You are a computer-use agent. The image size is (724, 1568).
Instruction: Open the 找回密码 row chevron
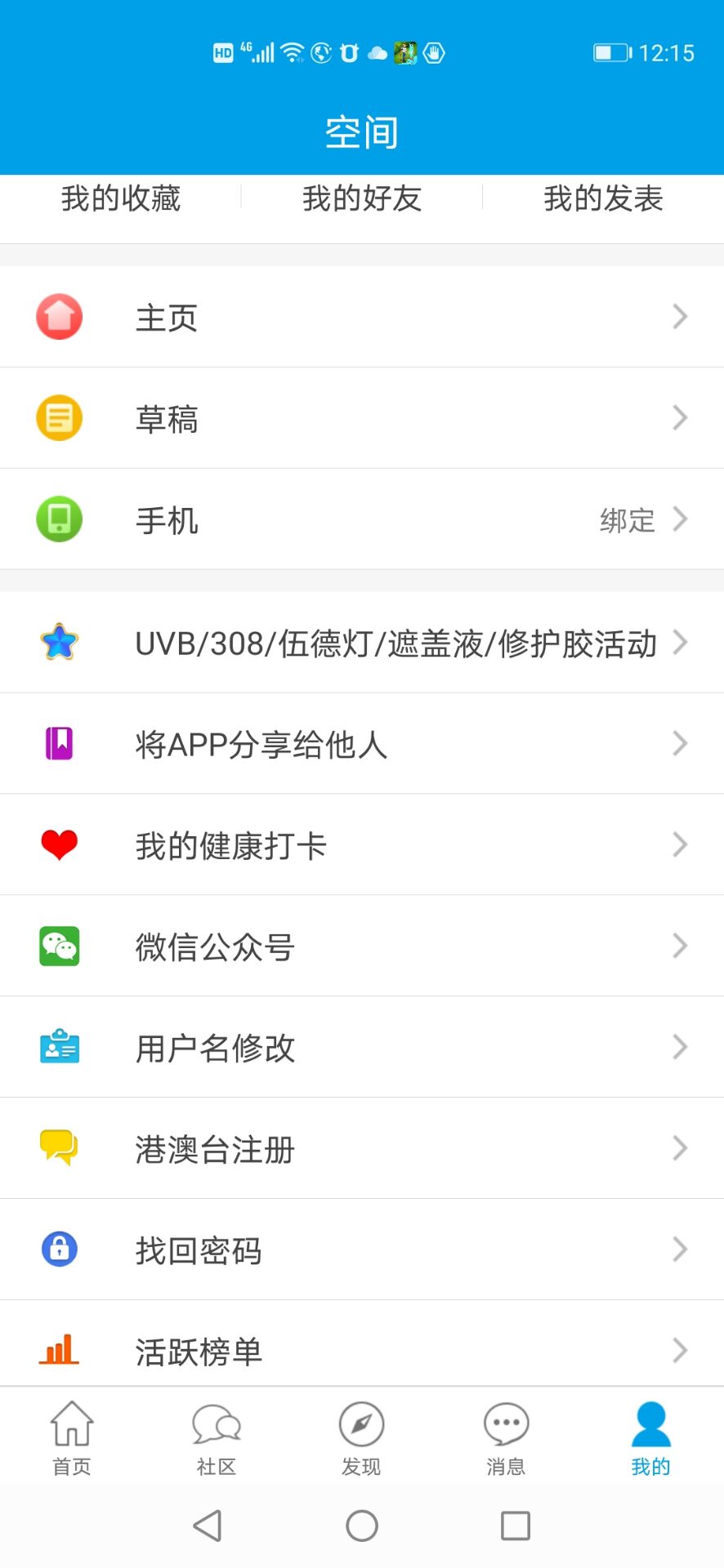[x=680, y=1249]
